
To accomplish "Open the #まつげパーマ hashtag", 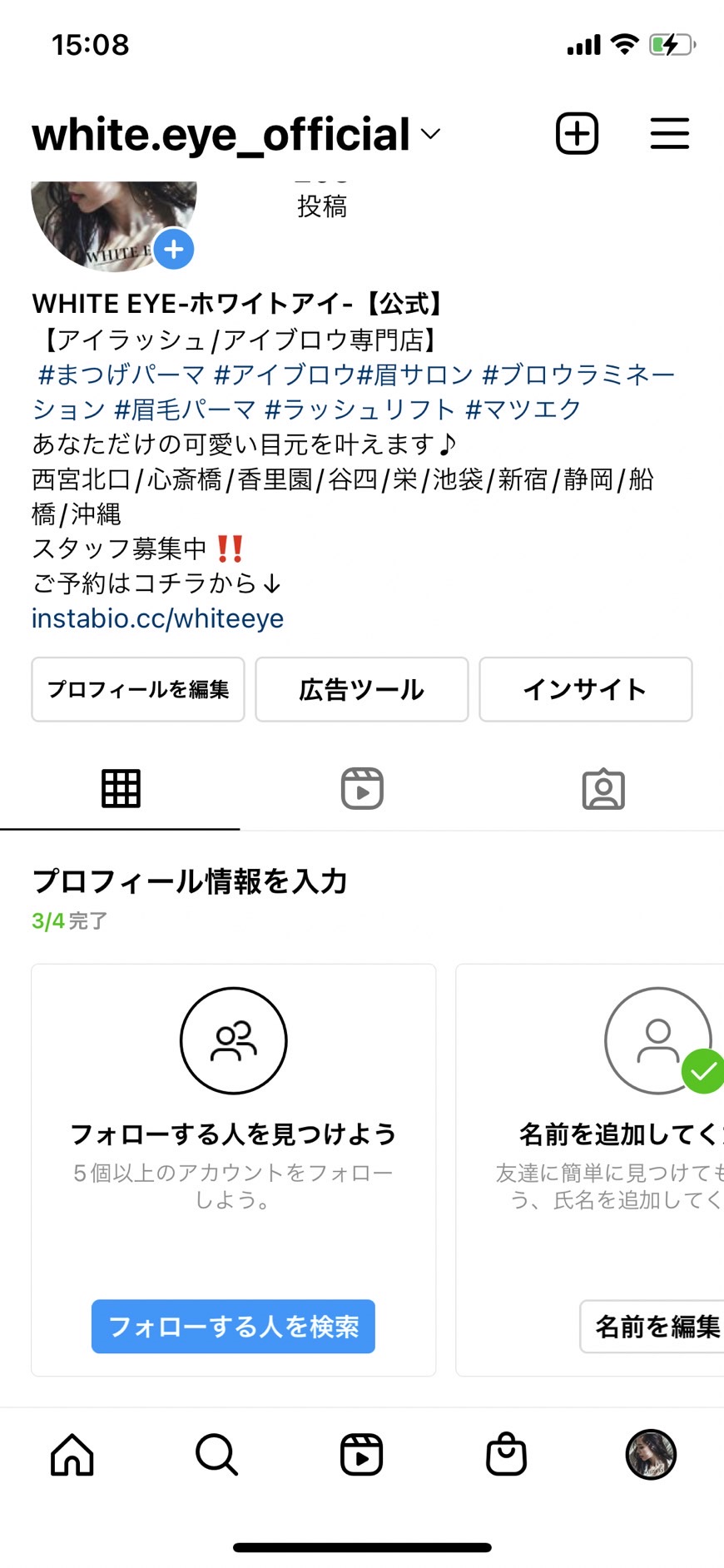I will click(x=121, y=375).
